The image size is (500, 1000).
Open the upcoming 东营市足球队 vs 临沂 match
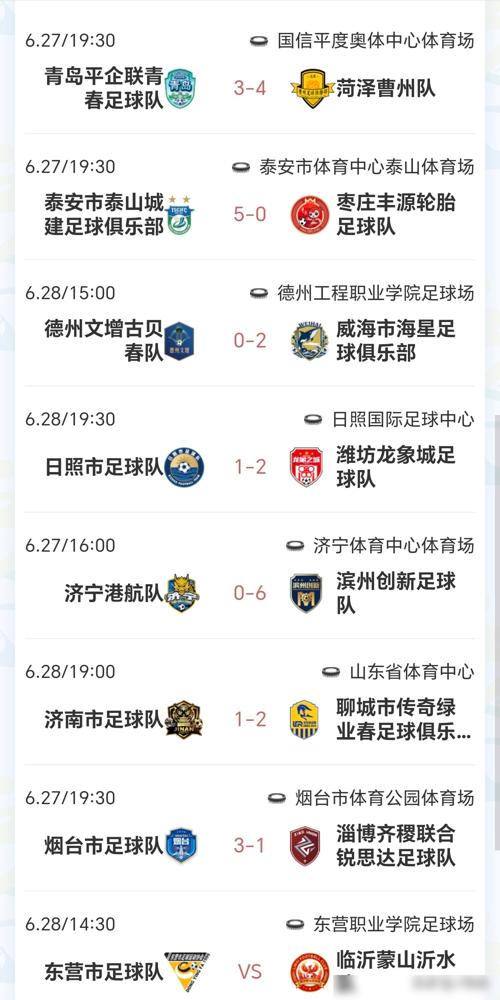(x=250, y=946)
